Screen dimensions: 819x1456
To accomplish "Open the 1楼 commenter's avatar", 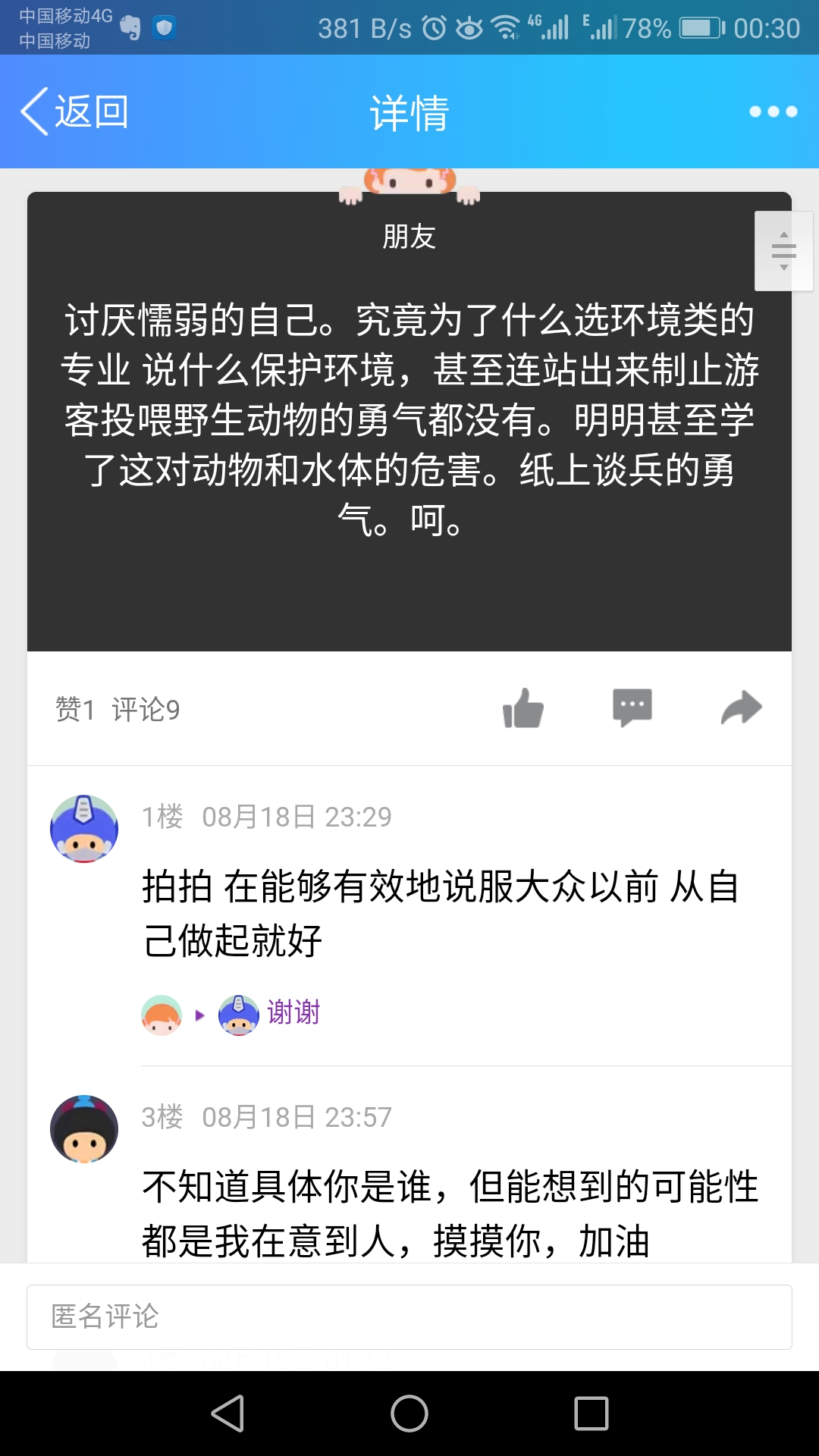I will point(84,829).
